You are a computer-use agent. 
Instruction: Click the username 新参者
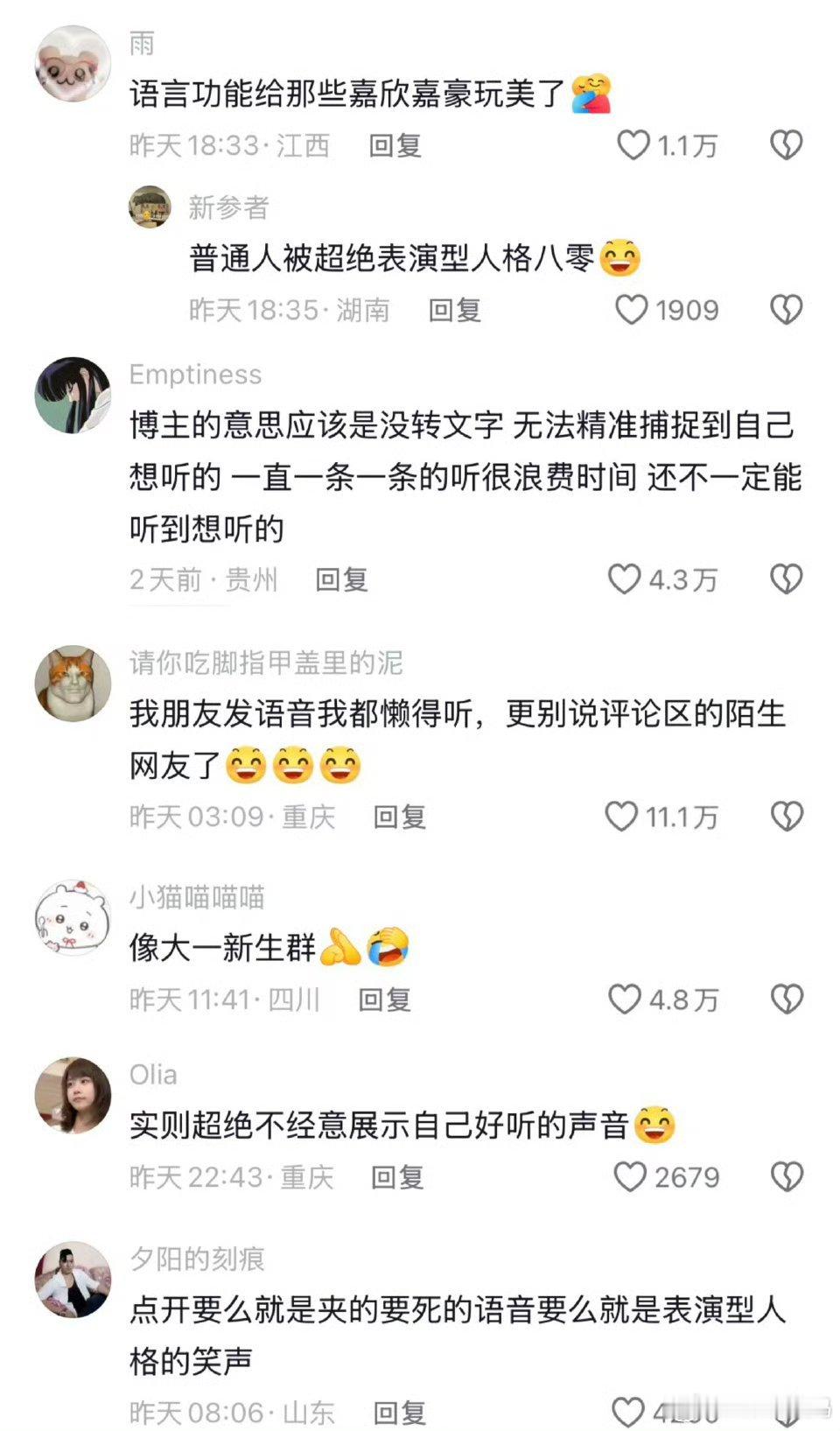(x=229, y=208)
